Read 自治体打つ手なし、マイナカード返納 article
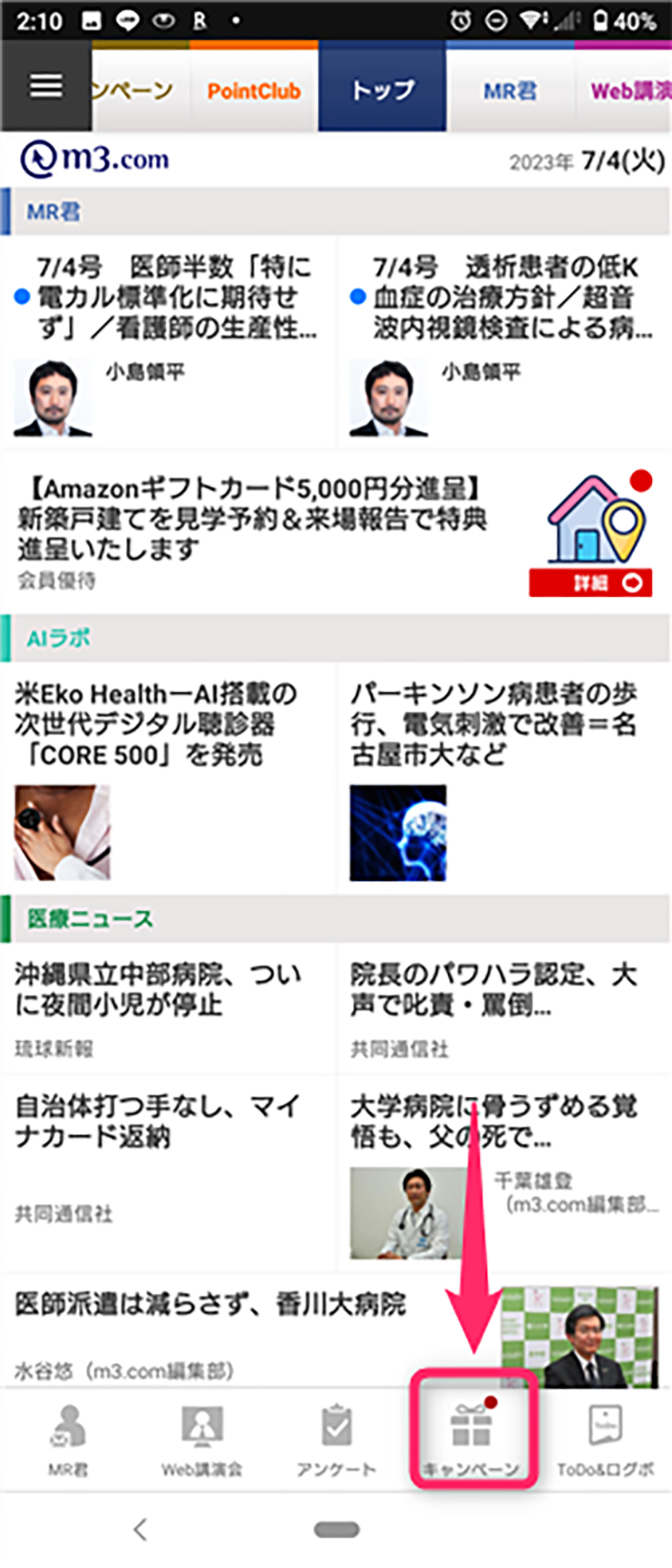 click(x=158, y=1121)
